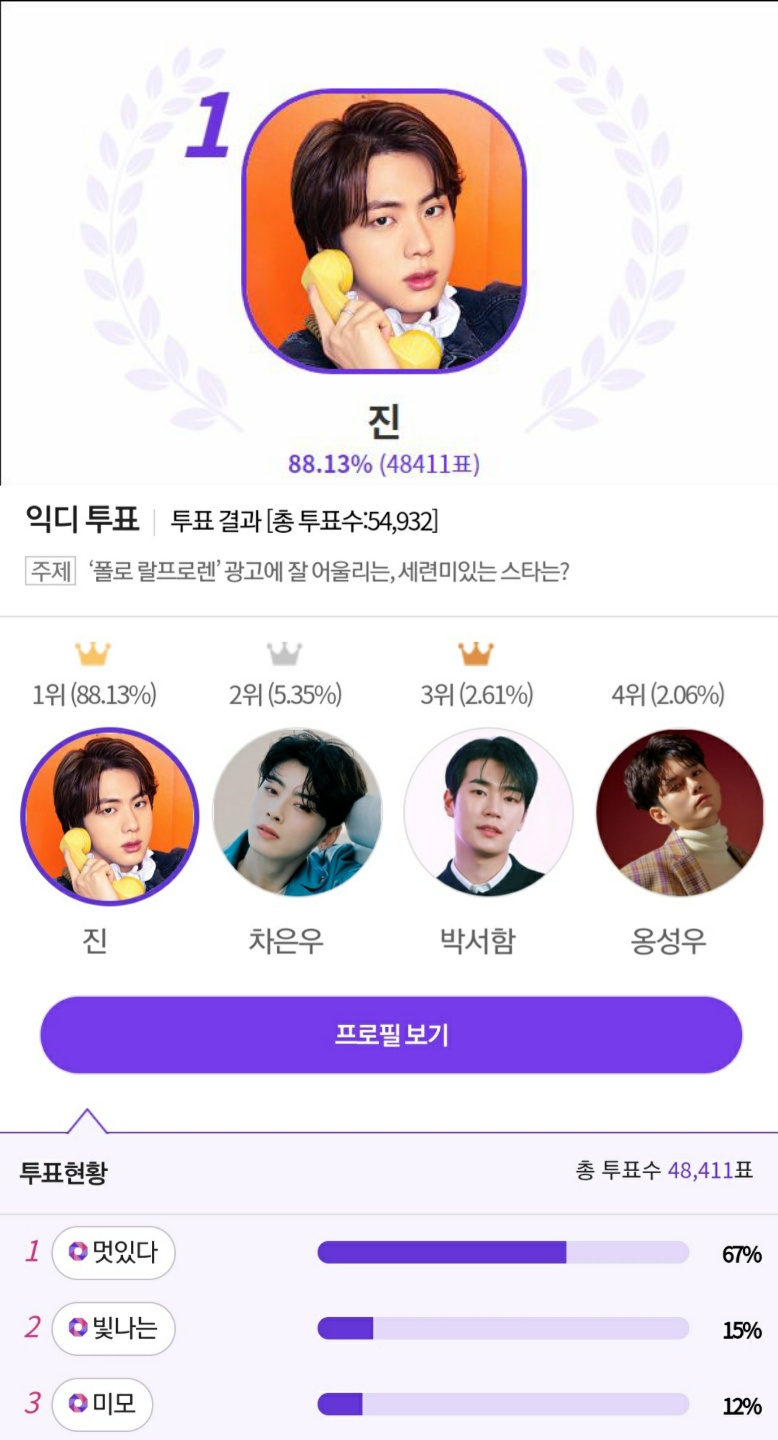The image size is (778, 1440).
Task: Choose 3위 candidate 박서함
Action: 488,812
